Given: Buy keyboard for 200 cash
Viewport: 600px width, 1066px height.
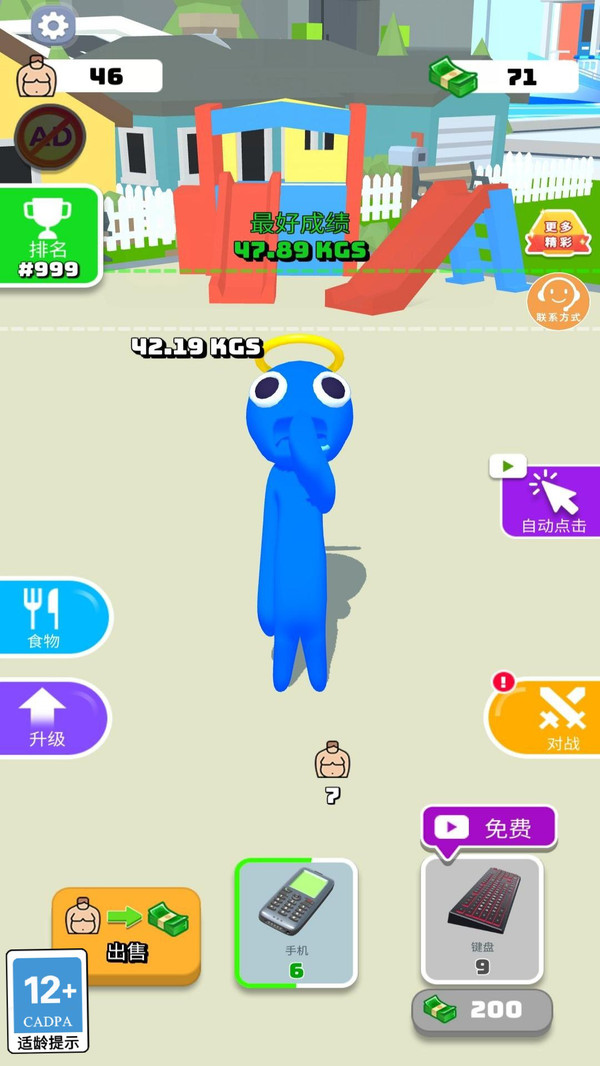Looking at the screenshot, I should pos(482,1012).
